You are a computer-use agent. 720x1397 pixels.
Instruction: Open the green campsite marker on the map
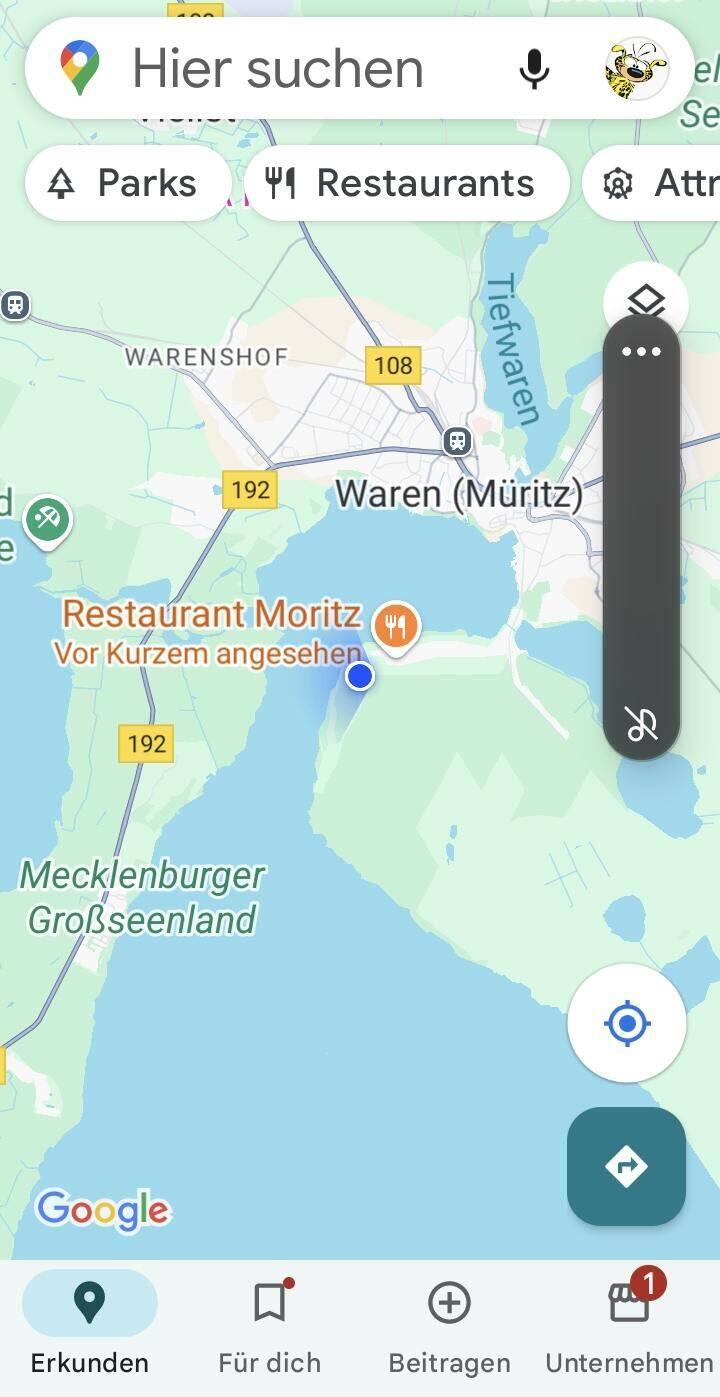coord(47,519)
